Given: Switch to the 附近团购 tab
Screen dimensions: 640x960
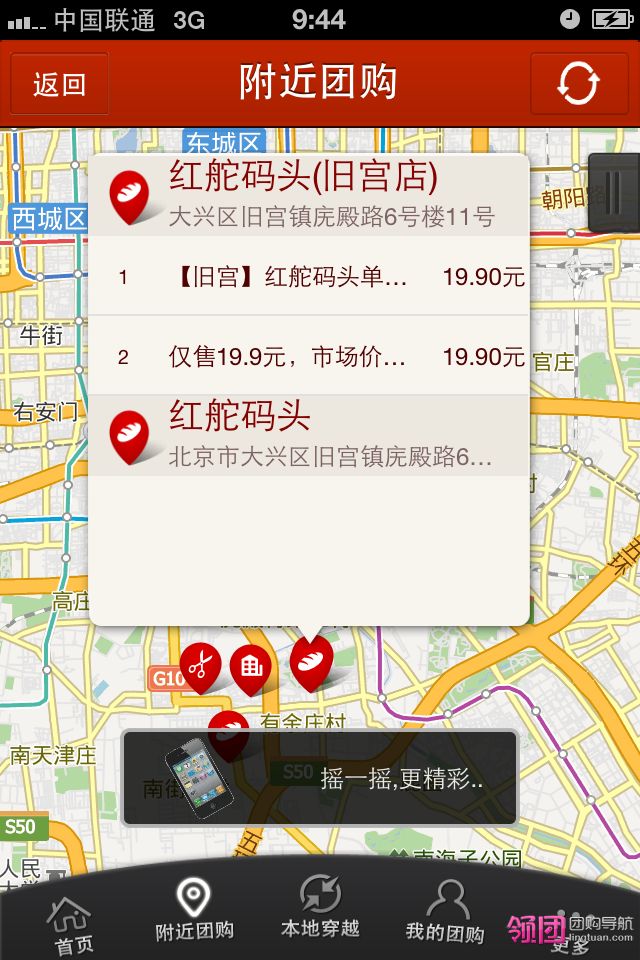Looking at the screenshot, I should point(194,910).
